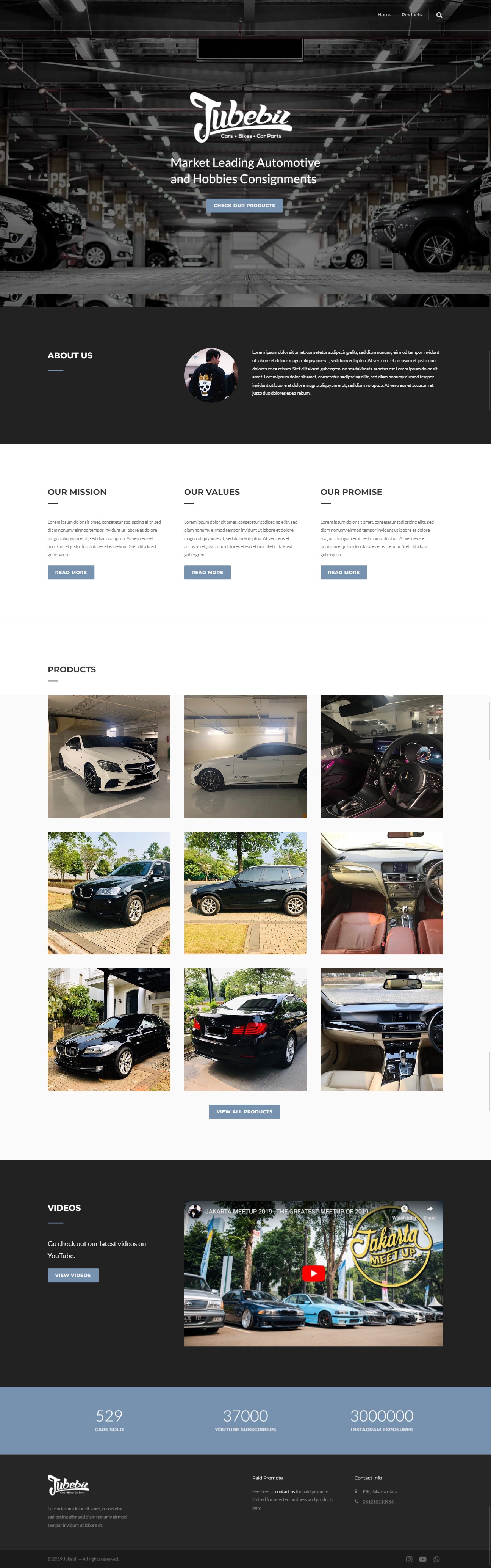Play the Jakarta Meetup 2019 video
Image resolution: width=491 pixels, height=1568 pixels.
(313, 1273)
